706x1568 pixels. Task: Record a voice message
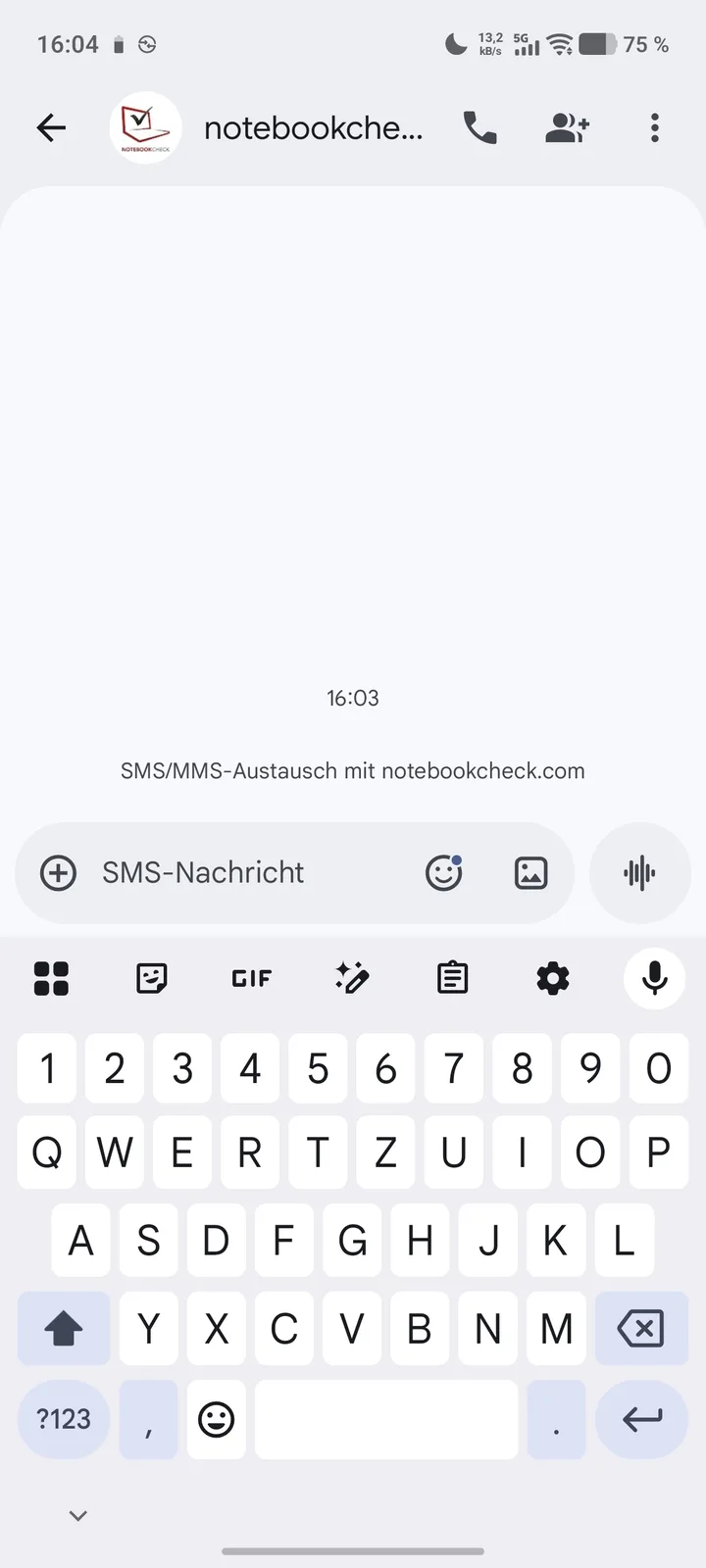click(639, 872)
